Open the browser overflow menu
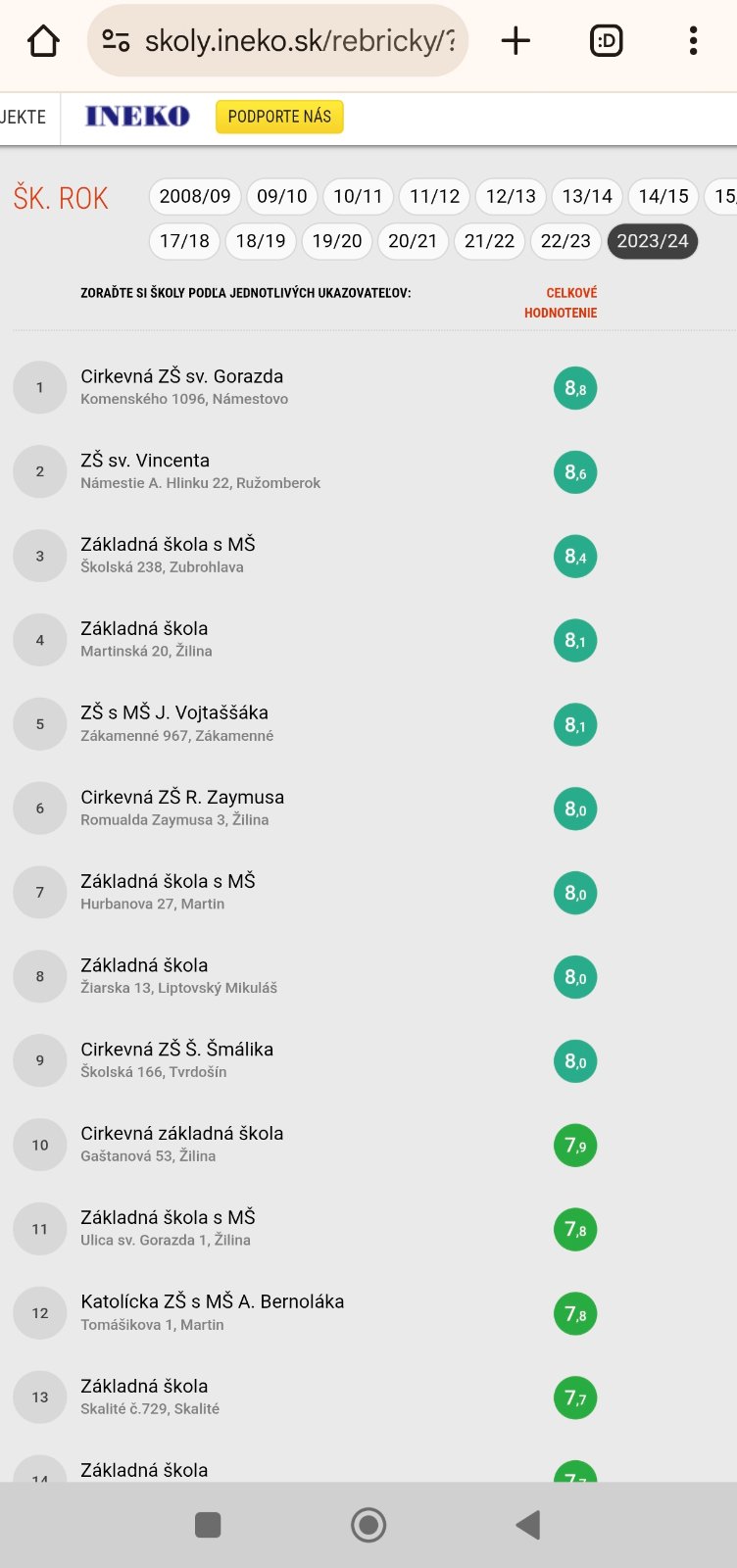This screenshot has height=1568, width=737. [x=693, y=41]
